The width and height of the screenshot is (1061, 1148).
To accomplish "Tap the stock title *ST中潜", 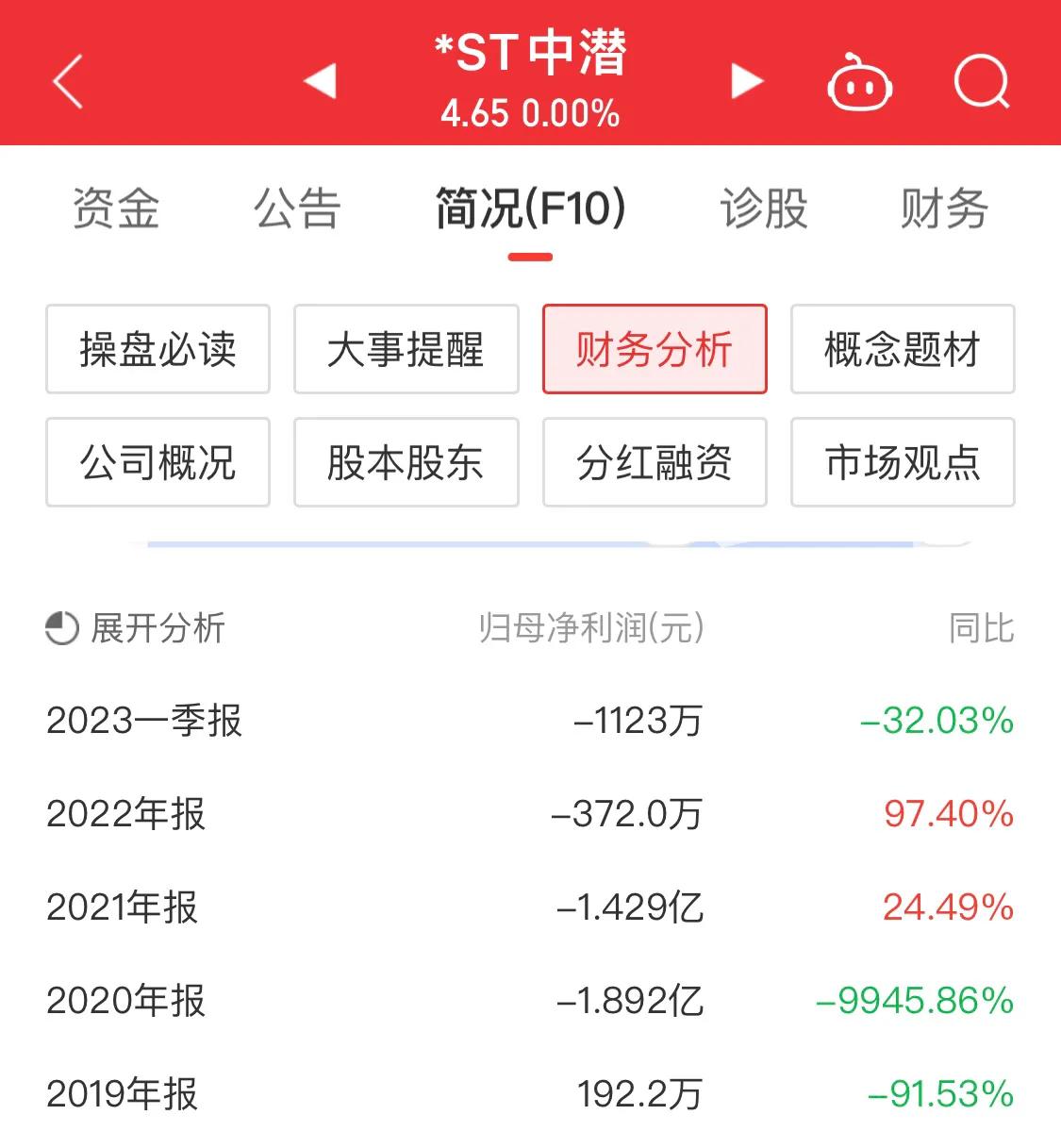I will [x=530, y=57].
